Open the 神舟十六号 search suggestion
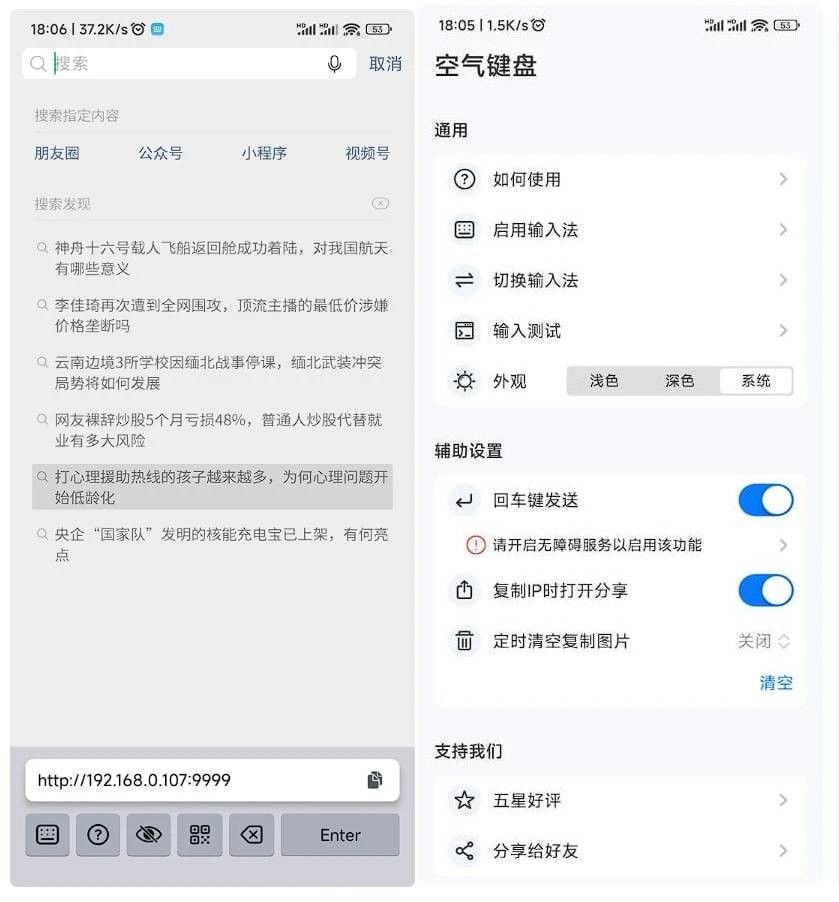Screen dimensions: 839x902 [220, 258]
